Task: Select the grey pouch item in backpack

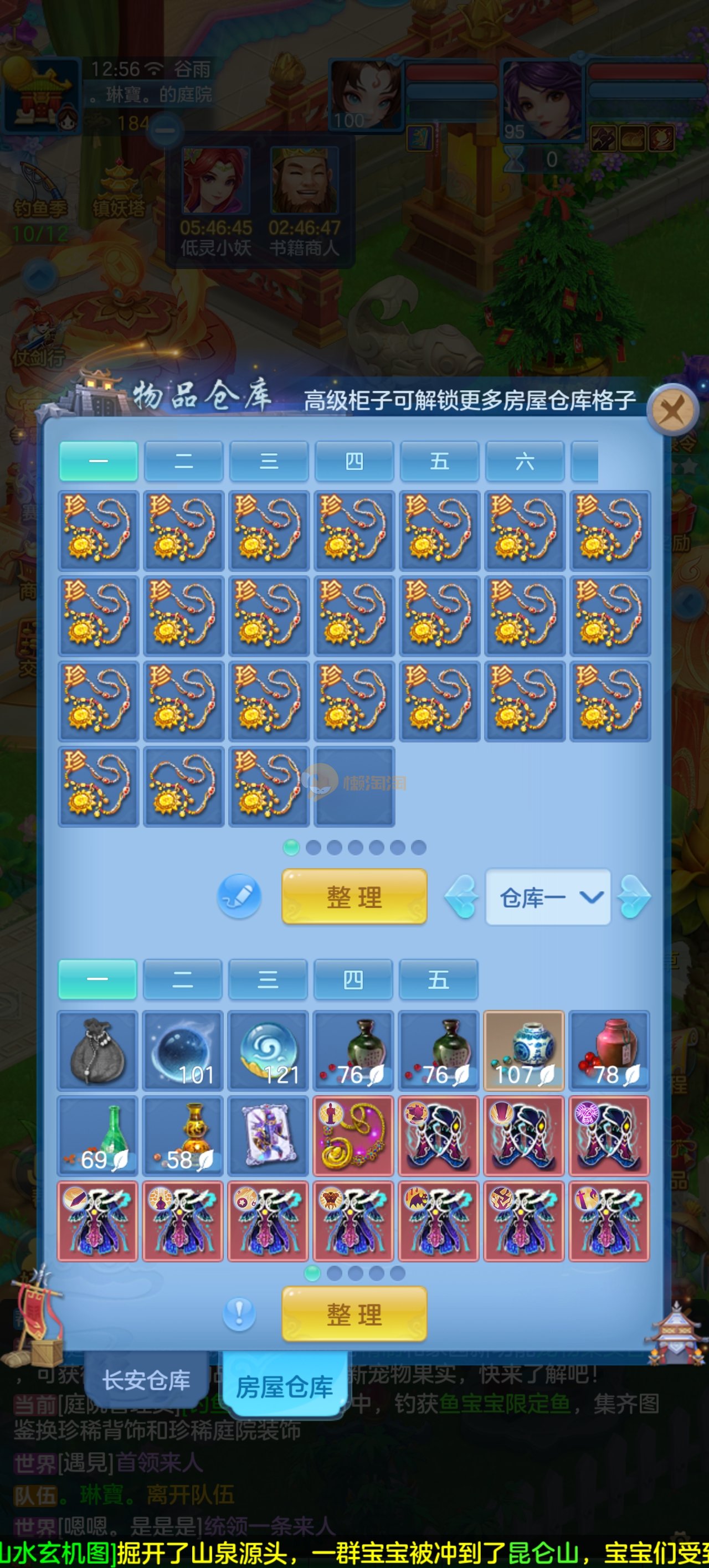Action: pos(97,1051)
